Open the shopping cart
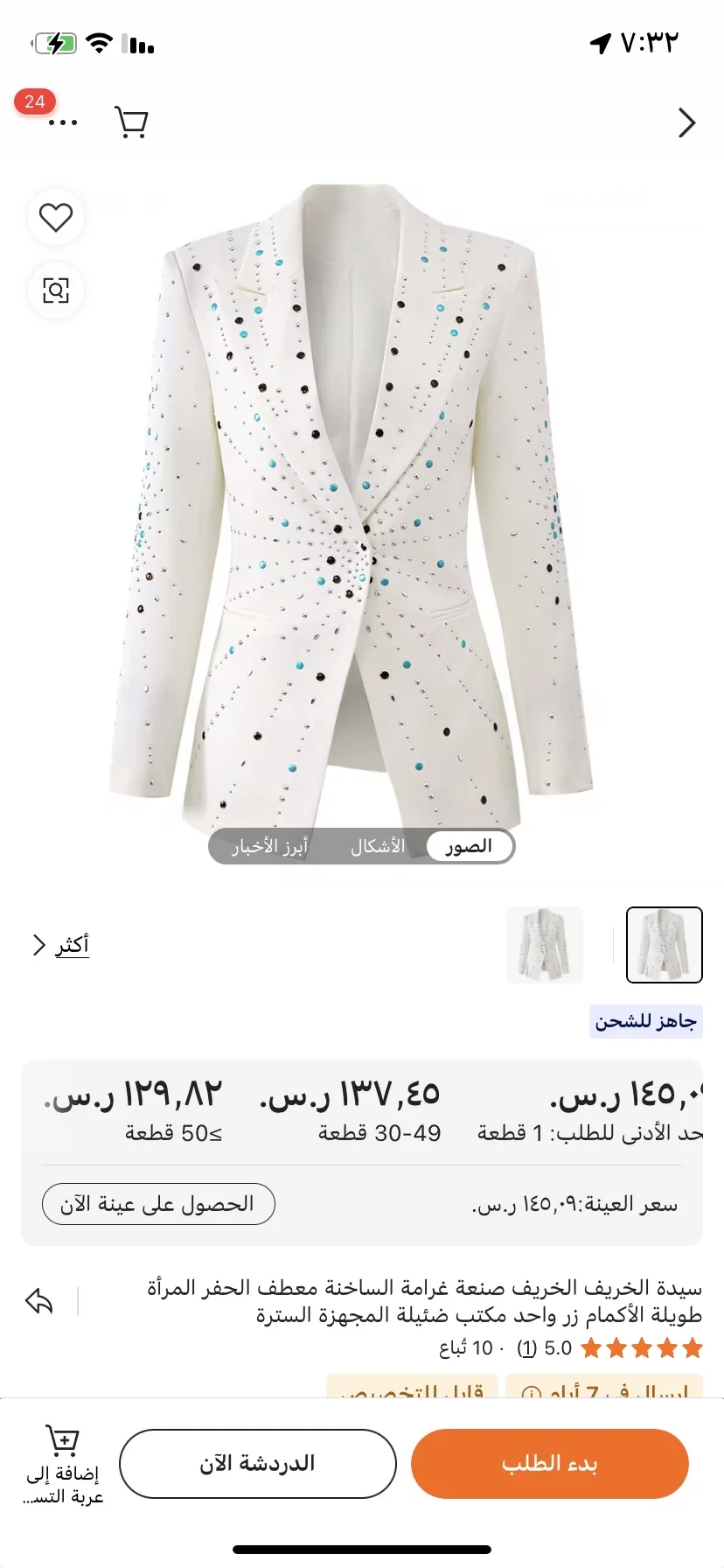The image size is (724, 1568). pos(131,122)
